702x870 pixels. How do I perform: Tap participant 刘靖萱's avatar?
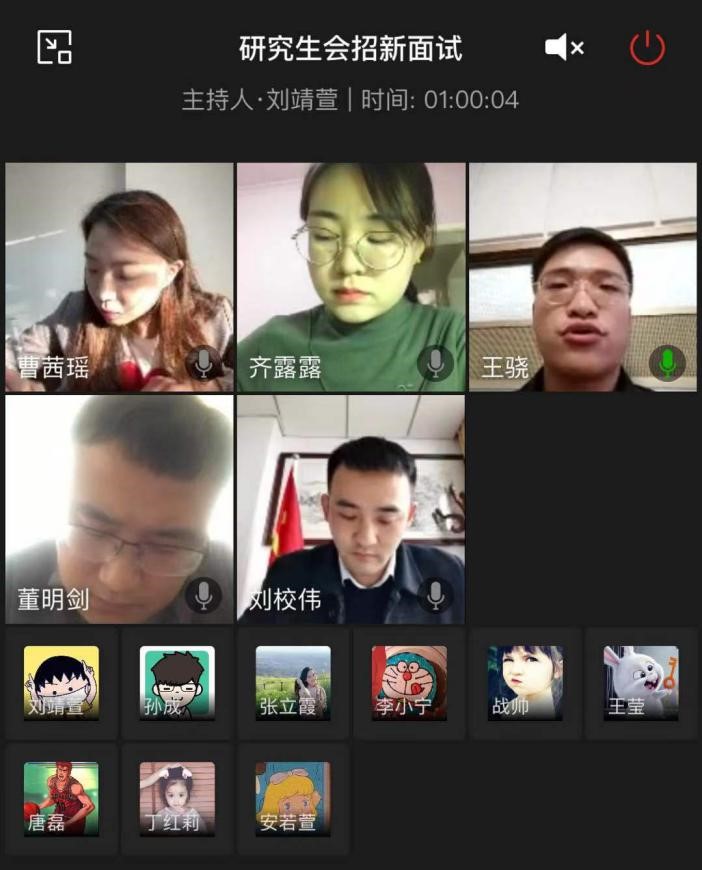click(61, 683)
